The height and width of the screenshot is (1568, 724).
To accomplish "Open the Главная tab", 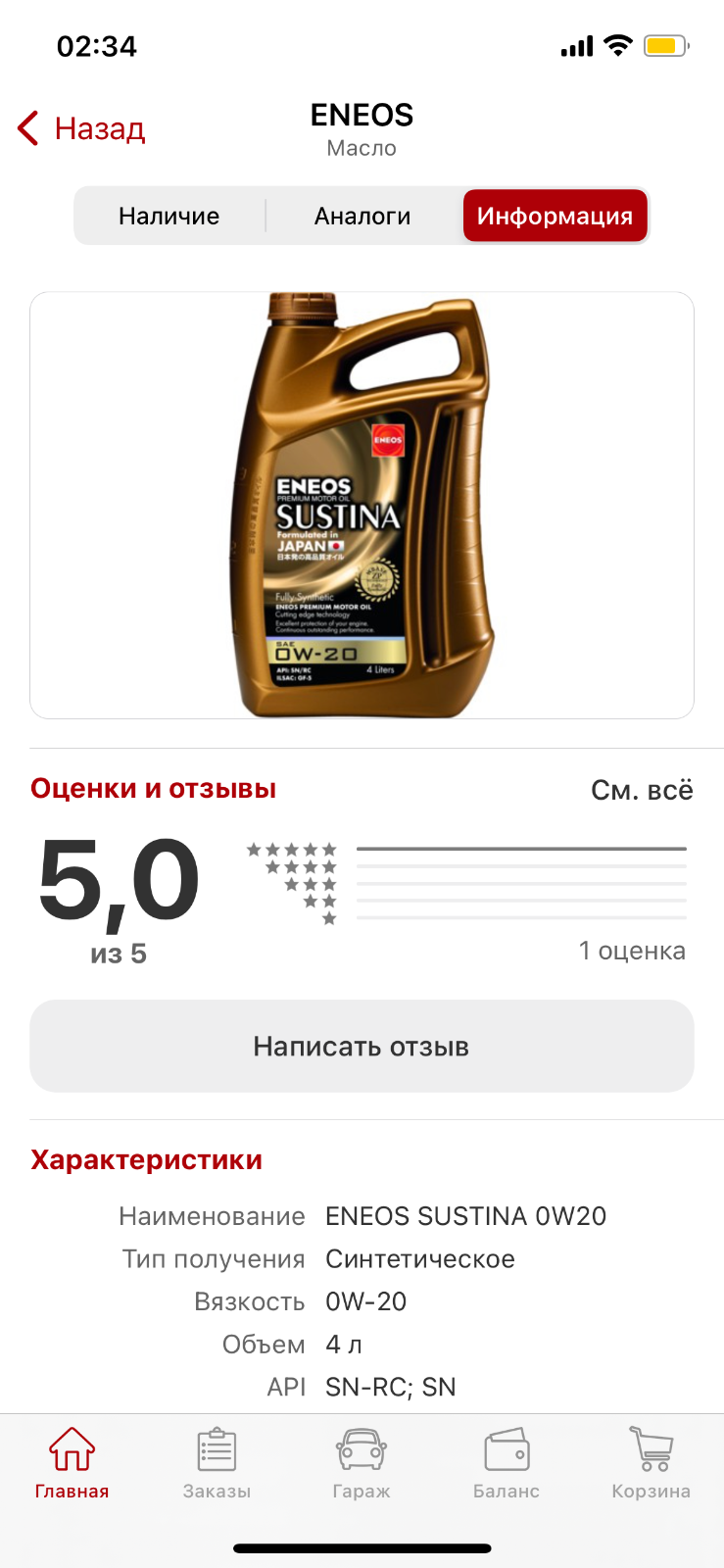I will point(72,1464).
